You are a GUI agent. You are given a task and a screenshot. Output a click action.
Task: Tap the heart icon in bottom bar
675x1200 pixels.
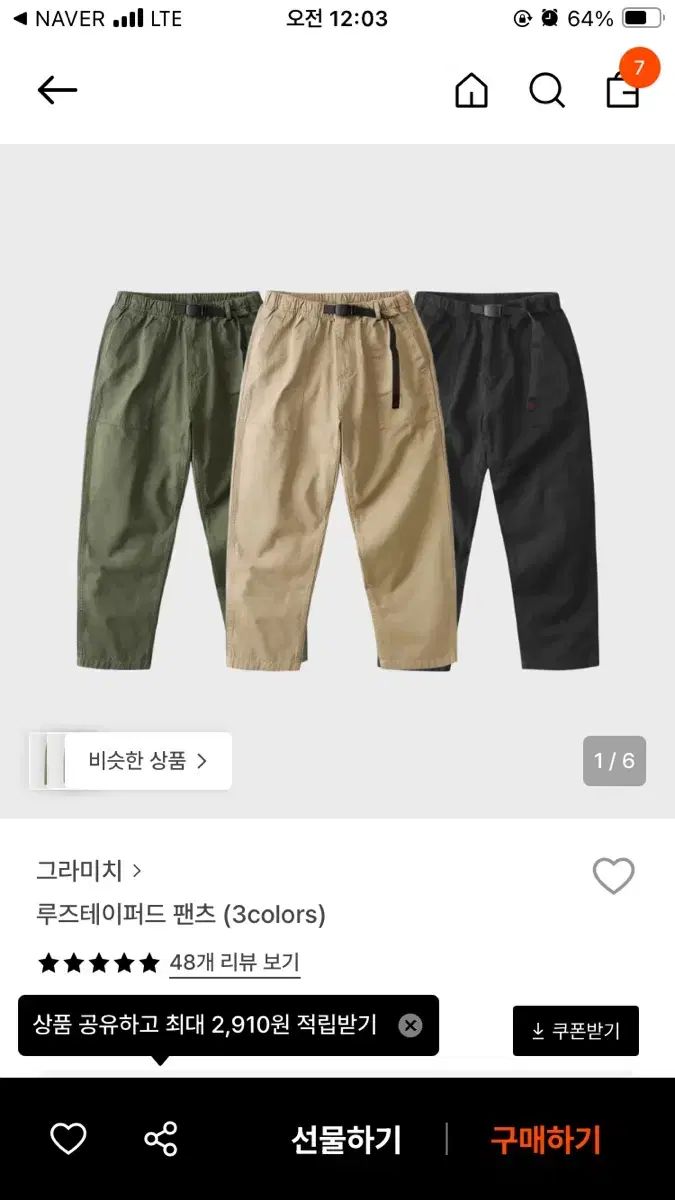[x=69, y=1139]
